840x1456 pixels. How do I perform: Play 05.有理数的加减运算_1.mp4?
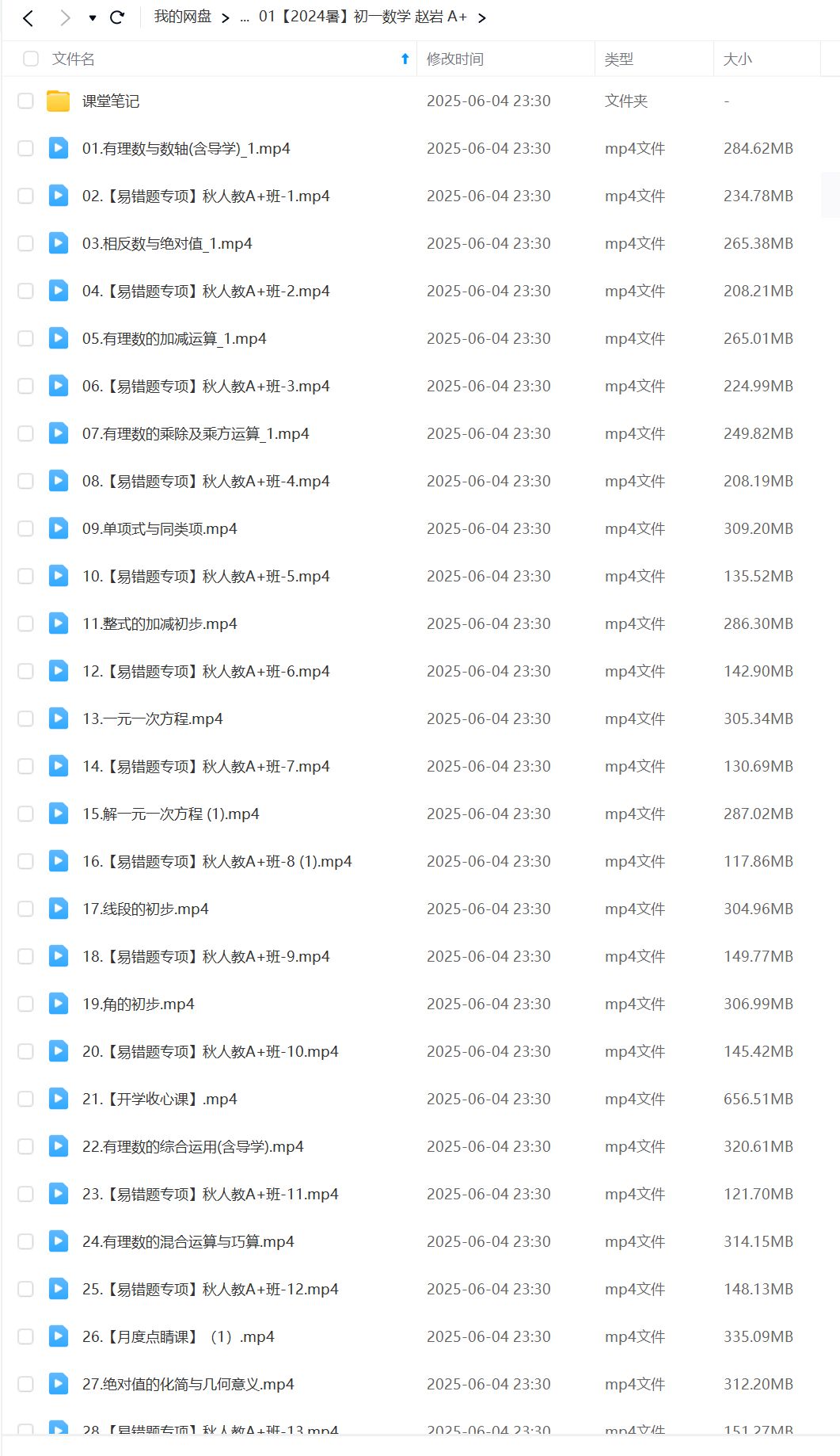coord(174,338)
